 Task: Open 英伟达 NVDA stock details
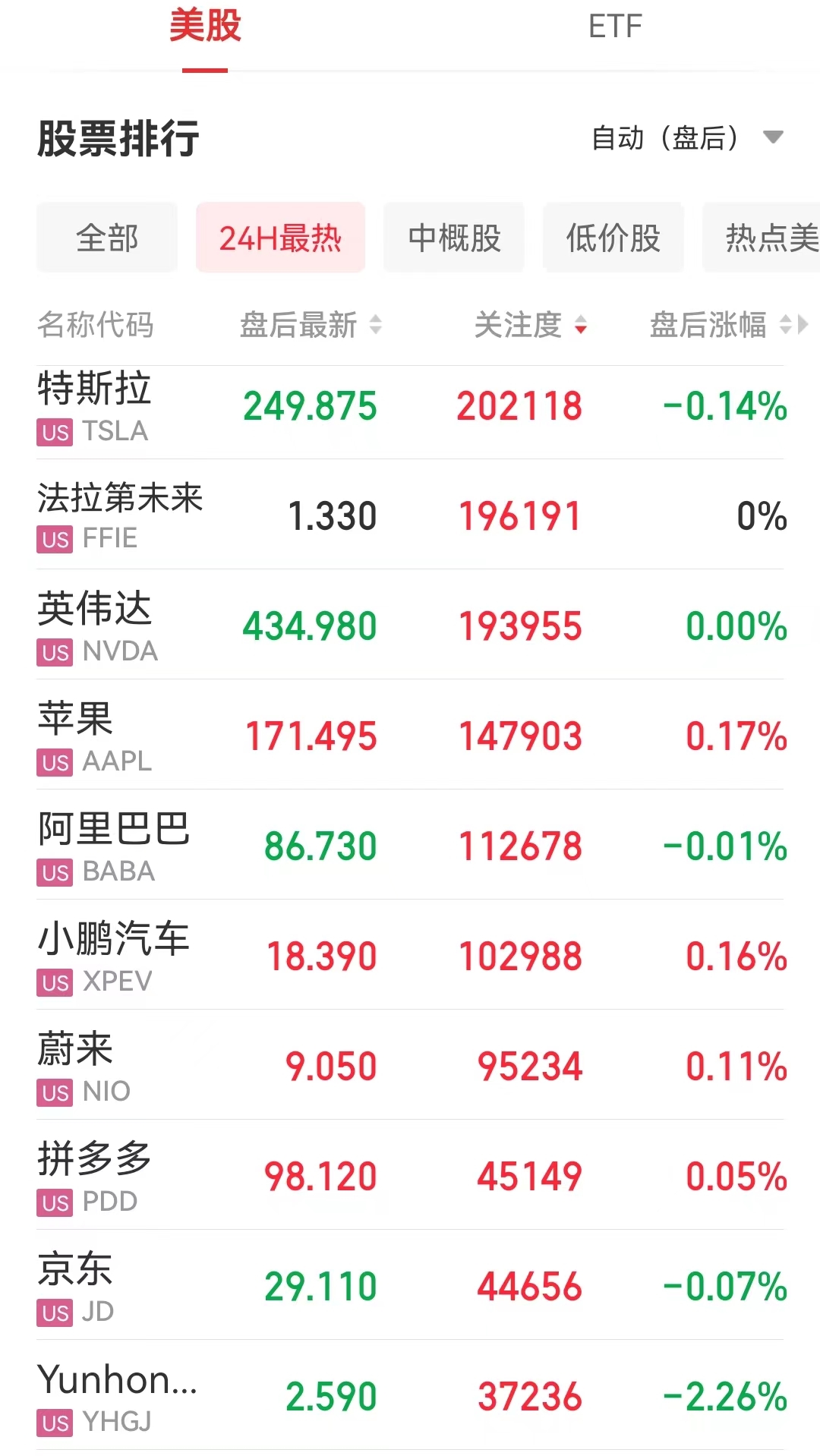[410, 625]
